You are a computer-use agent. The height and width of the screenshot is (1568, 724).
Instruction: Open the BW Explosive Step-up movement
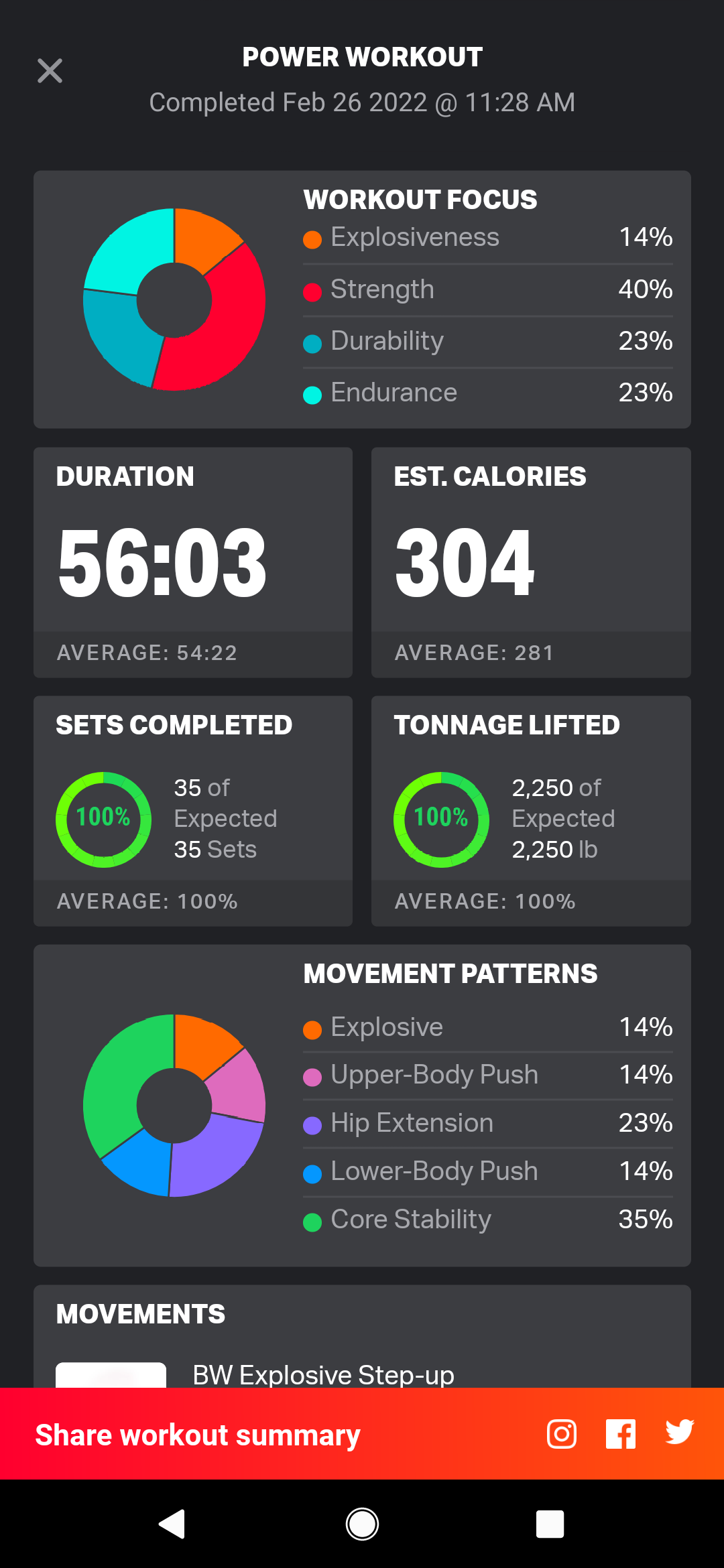click(323, 1374)
